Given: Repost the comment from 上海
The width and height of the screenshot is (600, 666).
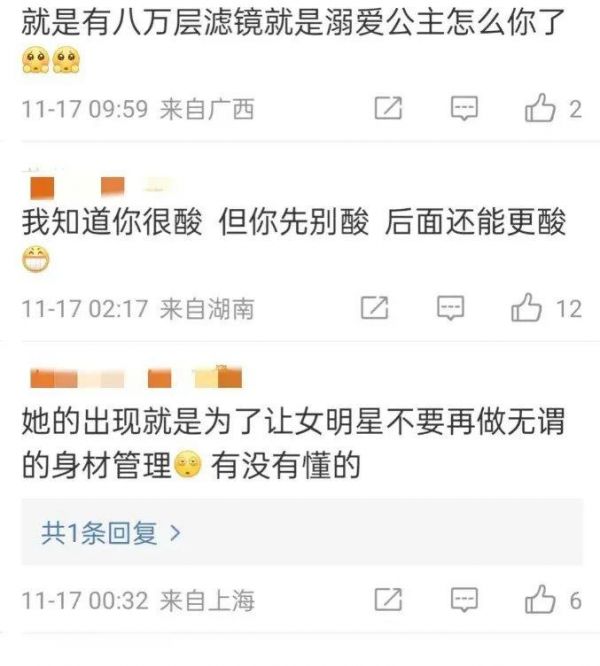Looking at the screenshot, I should [388, 600].
